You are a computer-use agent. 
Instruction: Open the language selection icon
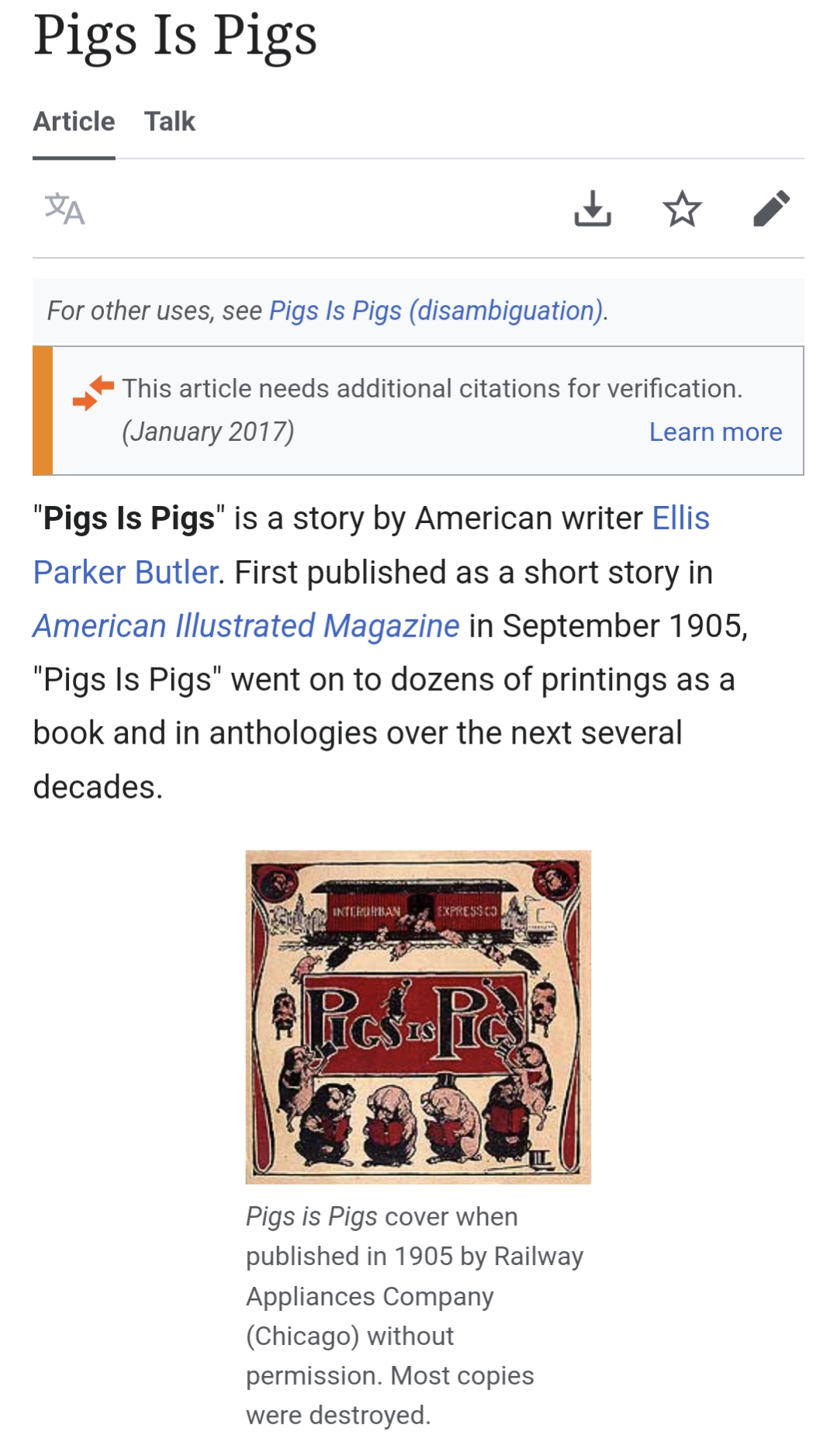(64, 209)
